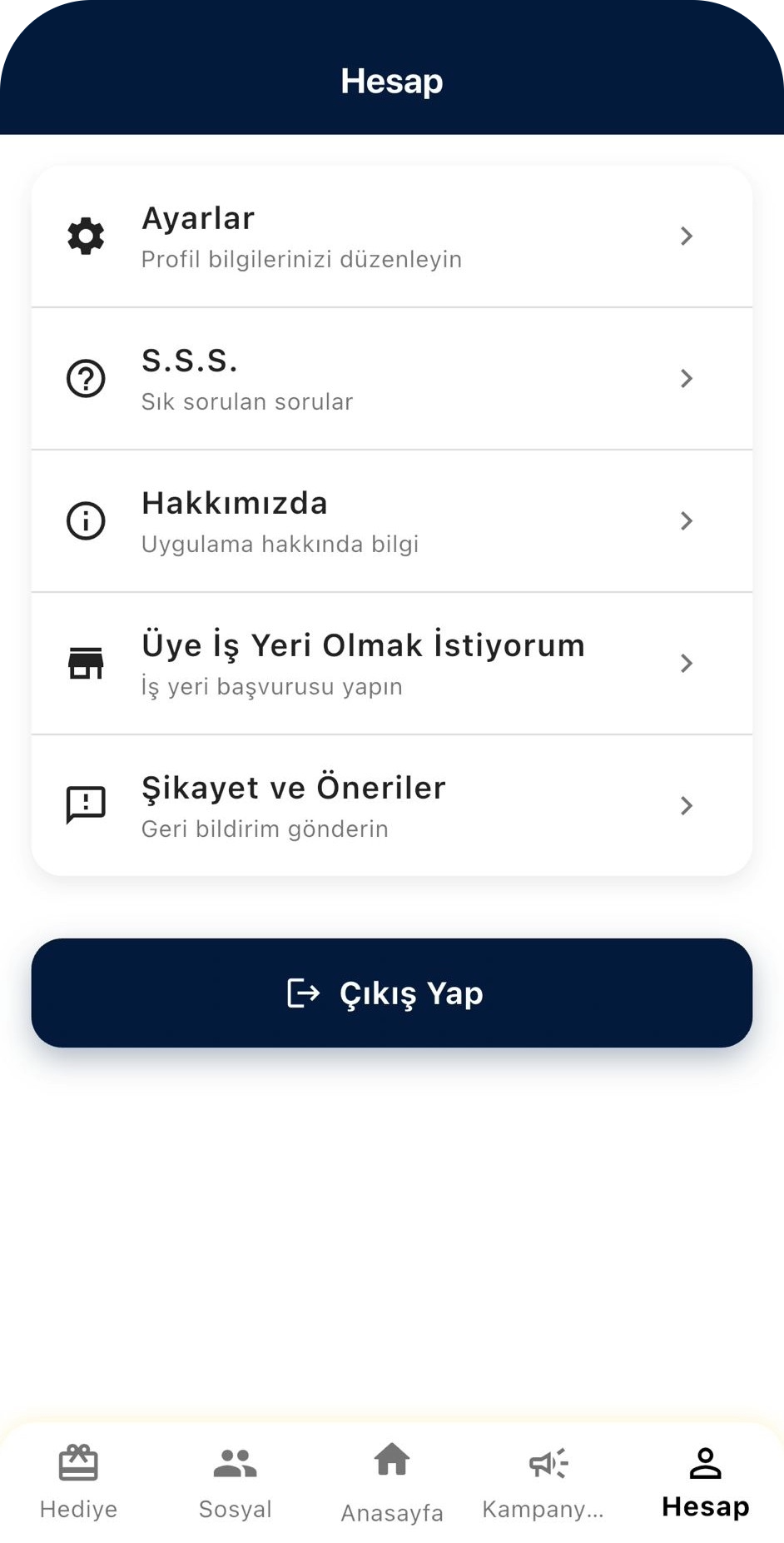Open Şikayet ve Öneriler via its chevron

(x=686, y=805)
